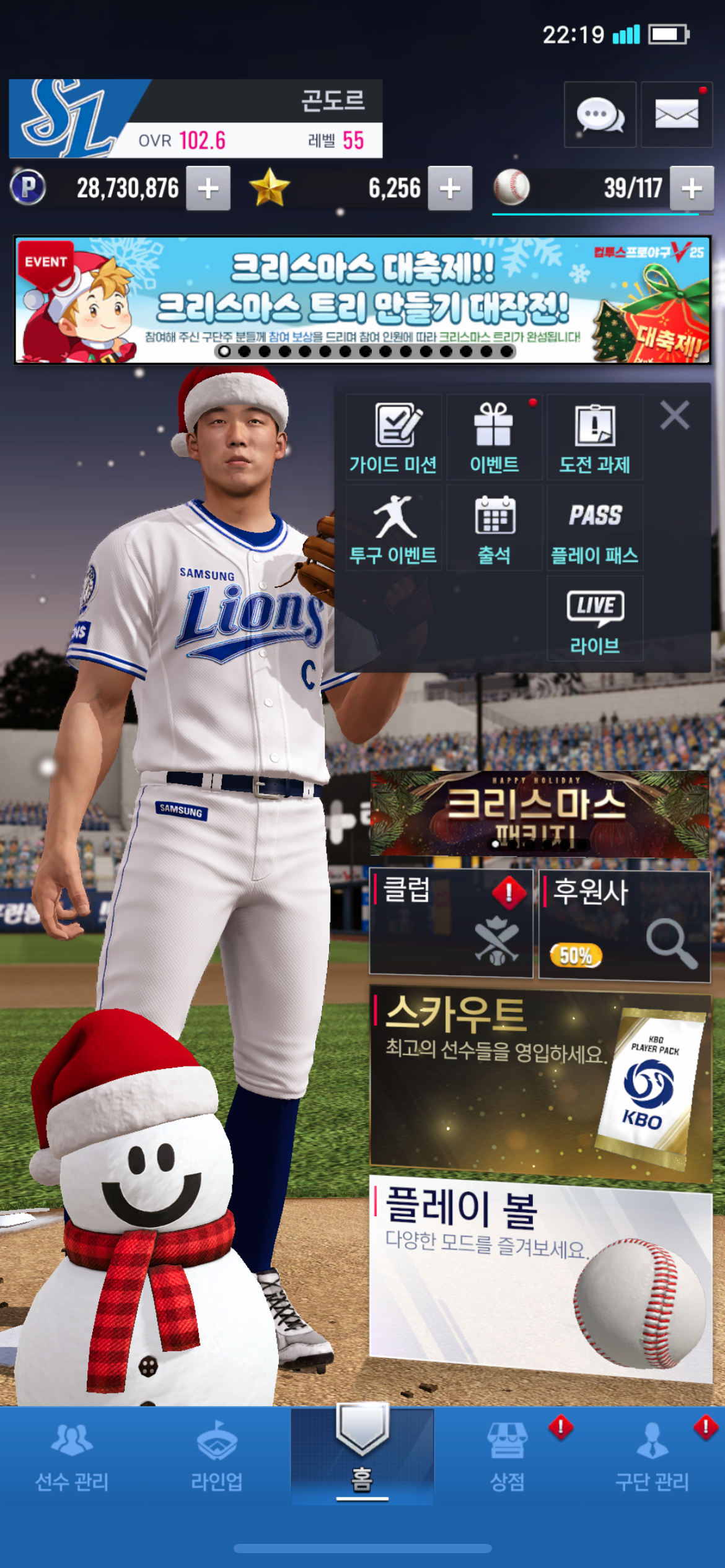Open 스카우트 to recruit players

coord(539,1082)
